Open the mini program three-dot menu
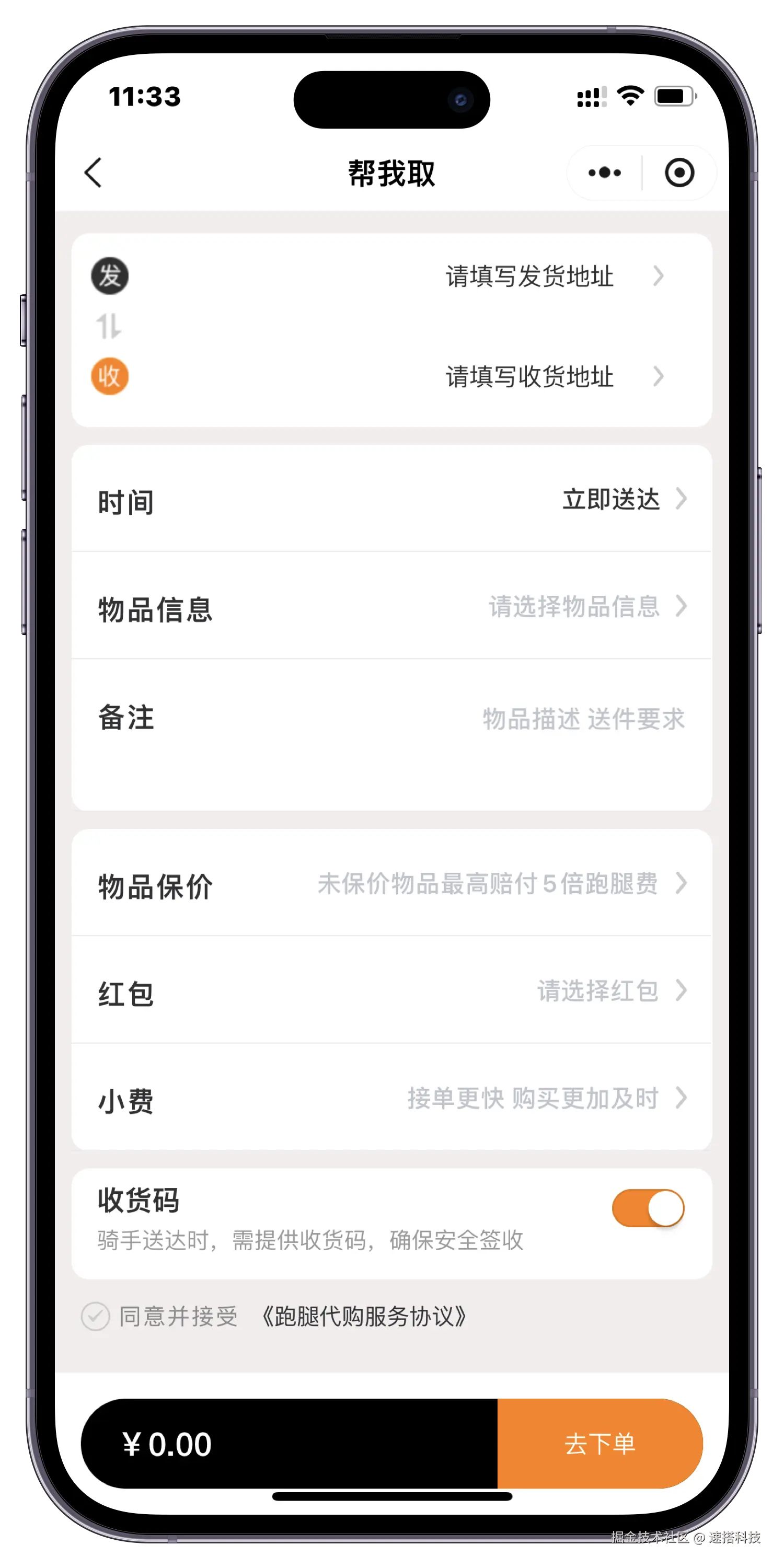 (604, 173)
